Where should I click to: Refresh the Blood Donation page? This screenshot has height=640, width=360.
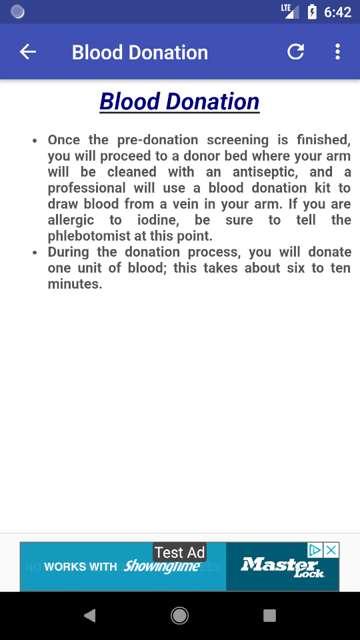pos(296,52)
